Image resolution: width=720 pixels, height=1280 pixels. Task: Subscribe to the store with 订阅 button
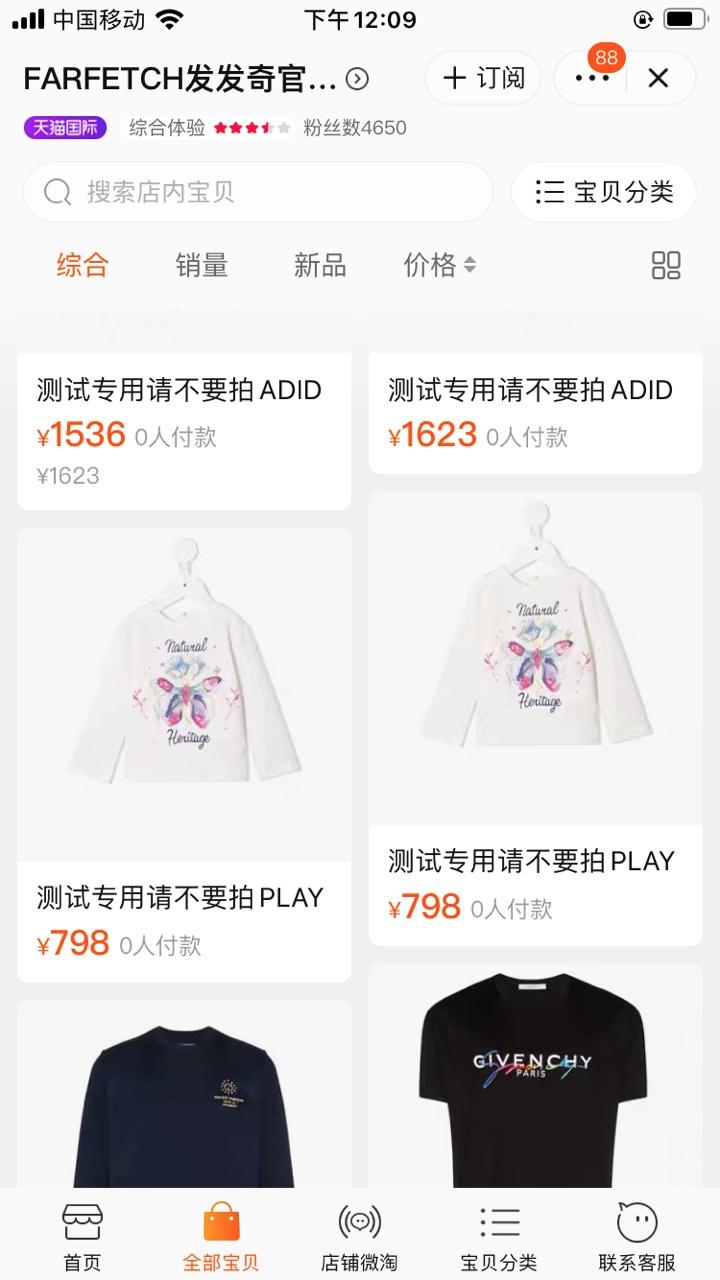(482, 78)
